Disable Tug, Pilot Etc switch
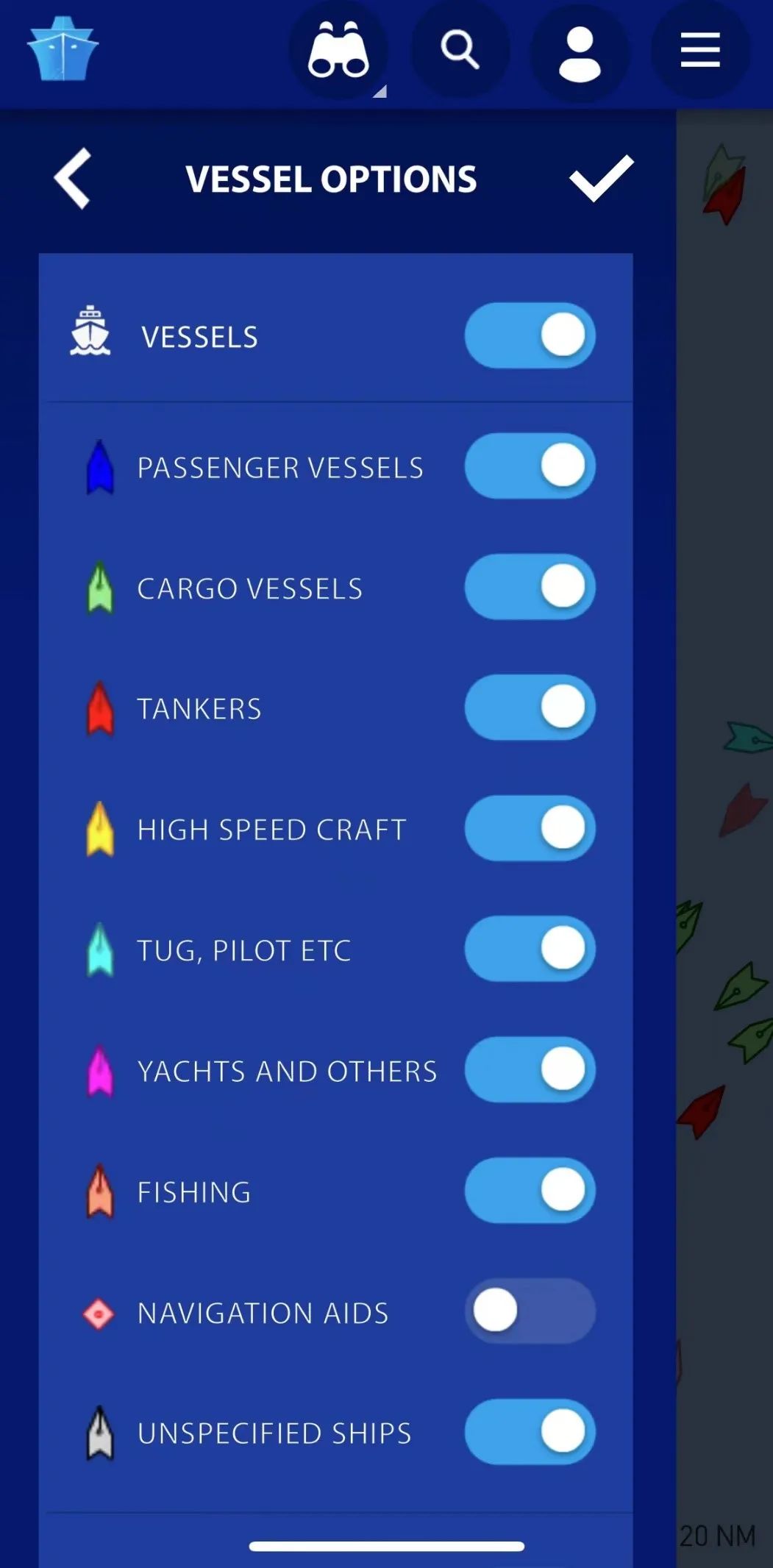The width and height of the screenshot is (773, 1568). 530,949
